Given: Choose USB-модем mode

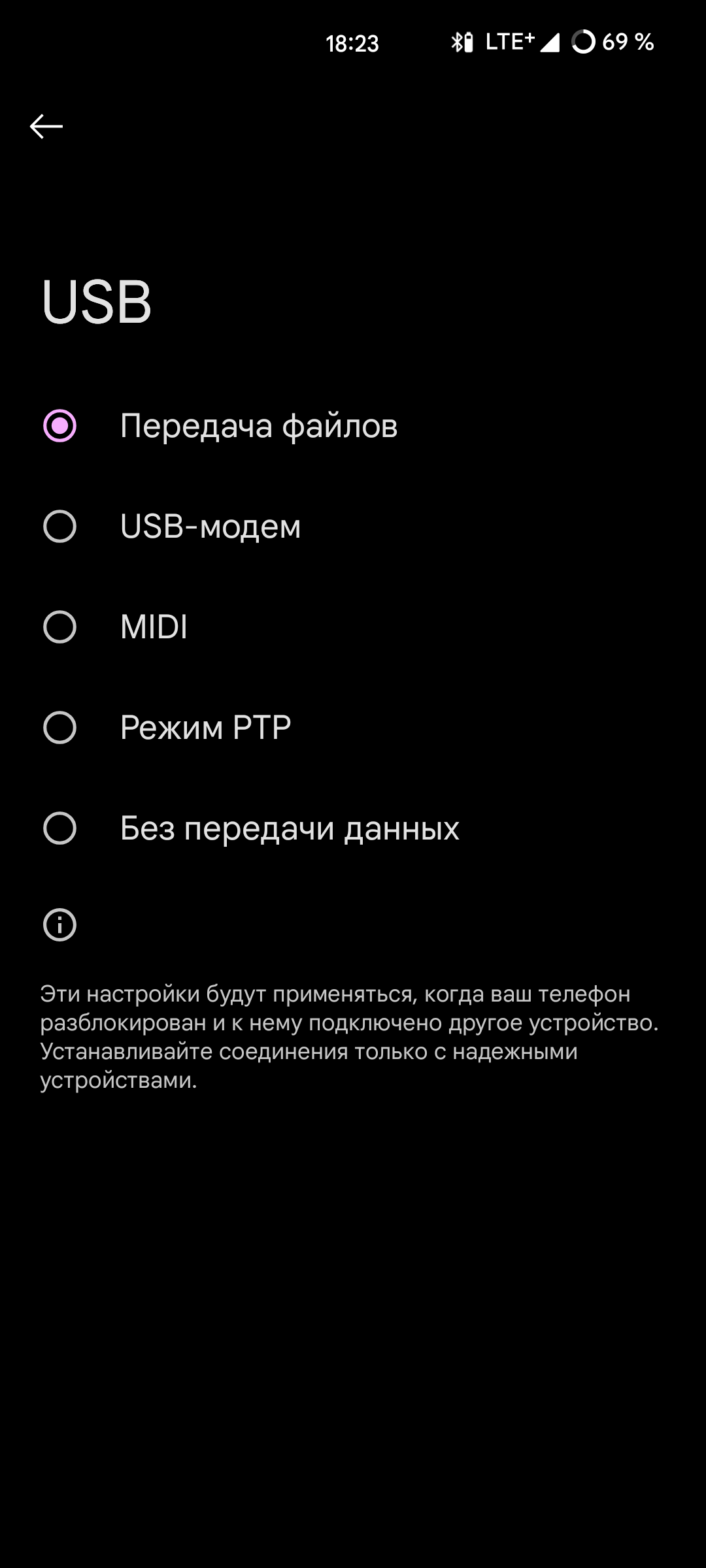Looking at the screenshot, I should coord(353,527).
